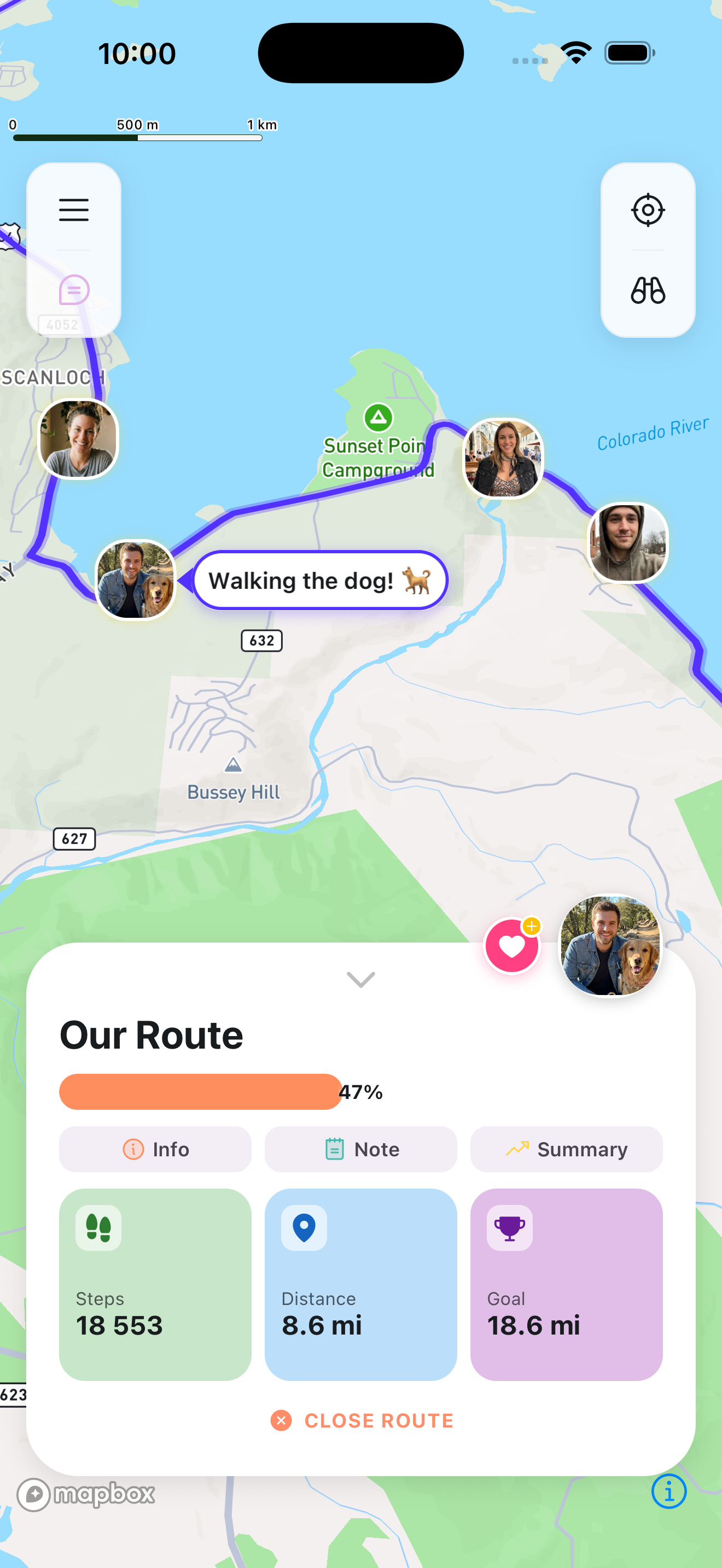Viewport: 722px width, 1568px height.
Task: Tap the pink heart add button
Action: 512,946
